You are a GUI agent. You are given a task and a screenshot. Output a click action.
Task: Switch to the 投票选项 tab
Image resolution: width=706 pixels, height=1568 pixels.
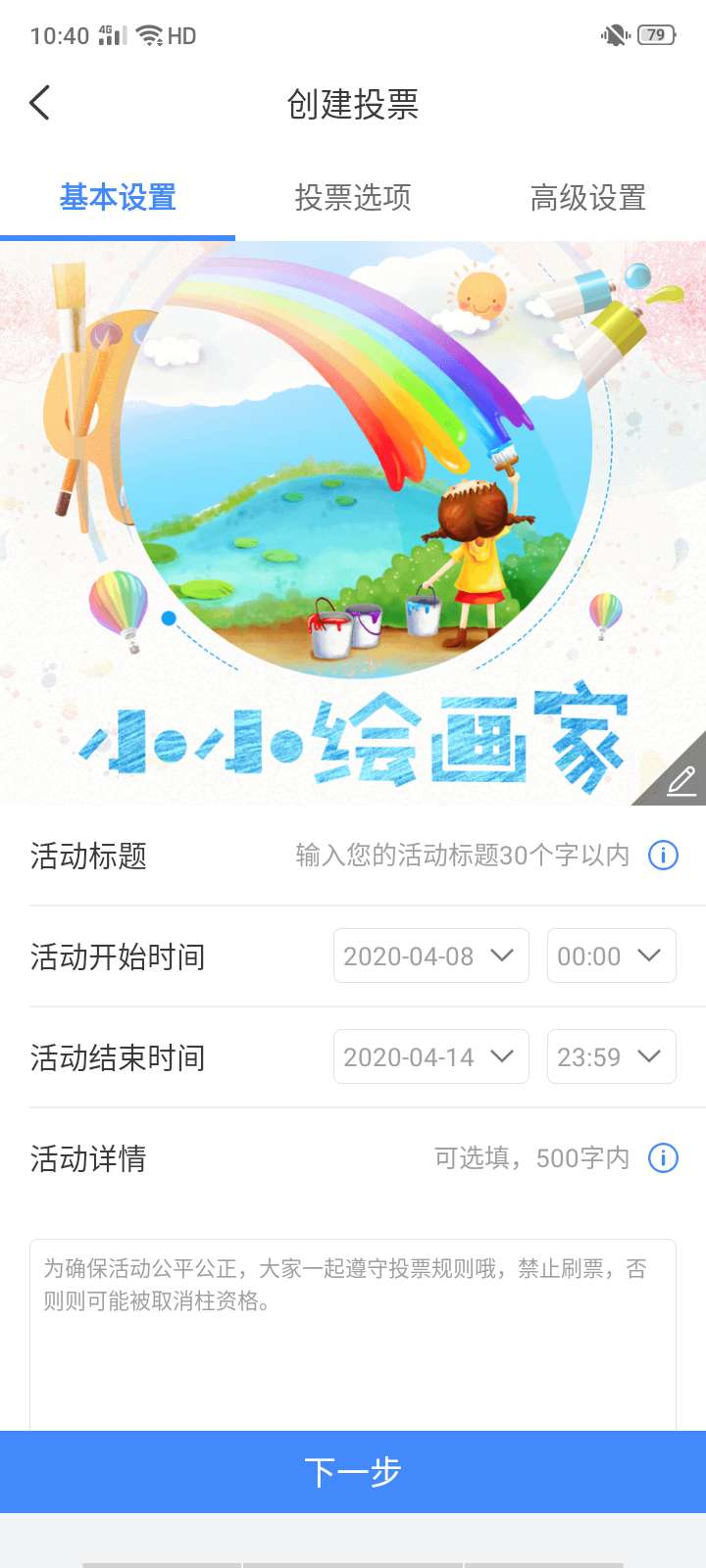353,198
